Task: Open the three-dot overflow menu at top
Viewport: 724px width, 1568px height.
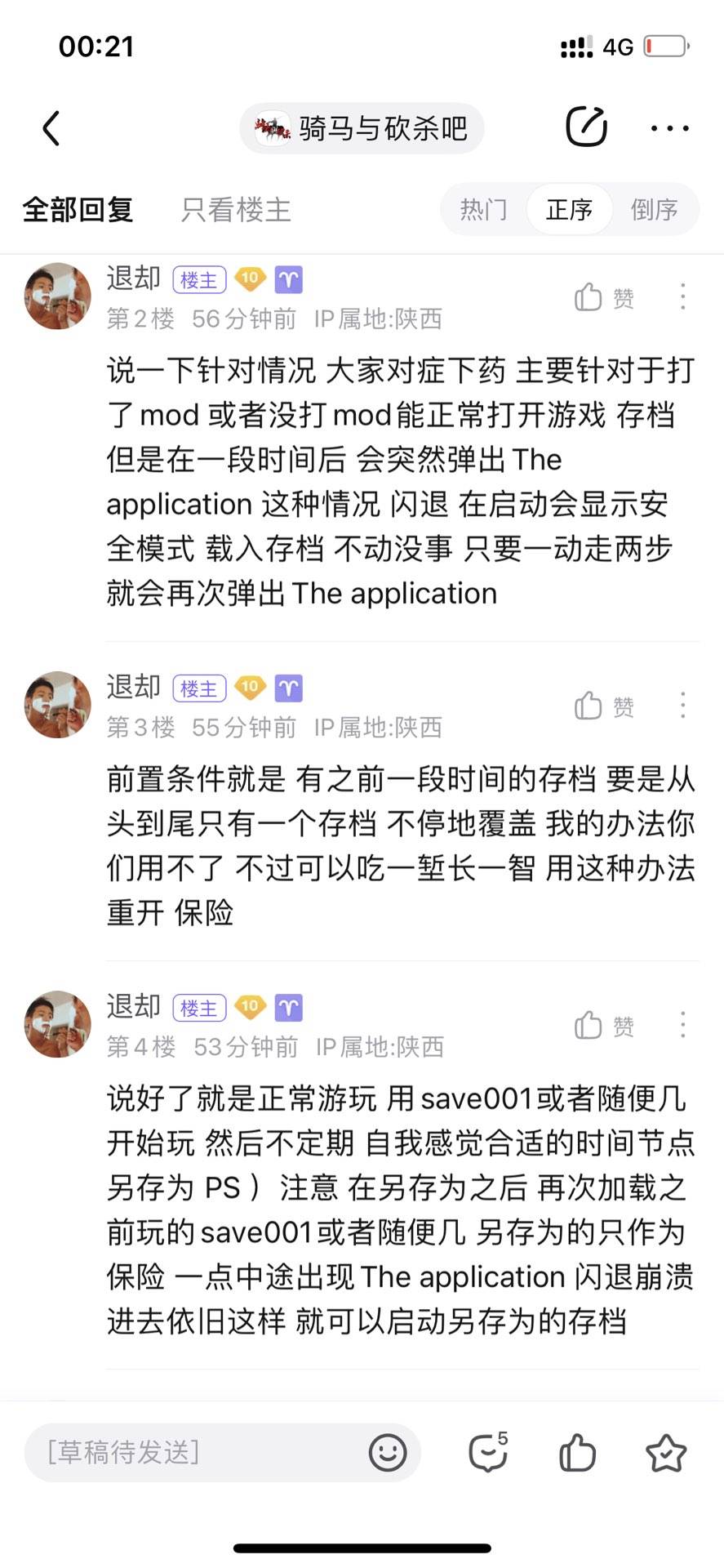Action: click(x=669, y=128)
